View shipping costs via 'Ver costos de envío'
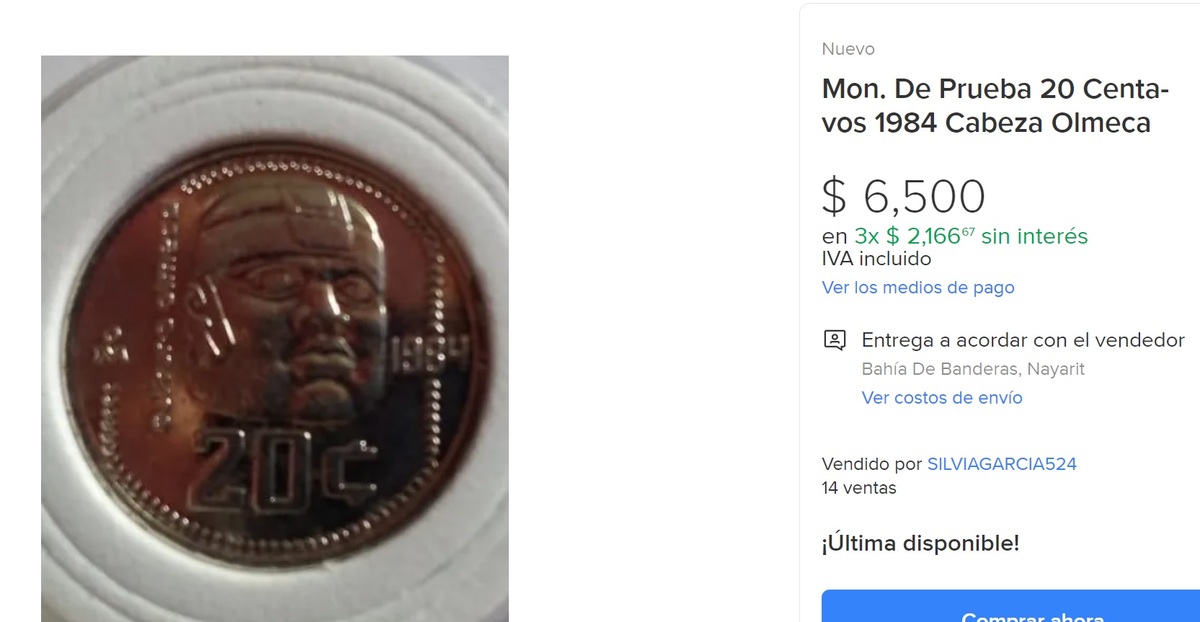 point(941,398)
